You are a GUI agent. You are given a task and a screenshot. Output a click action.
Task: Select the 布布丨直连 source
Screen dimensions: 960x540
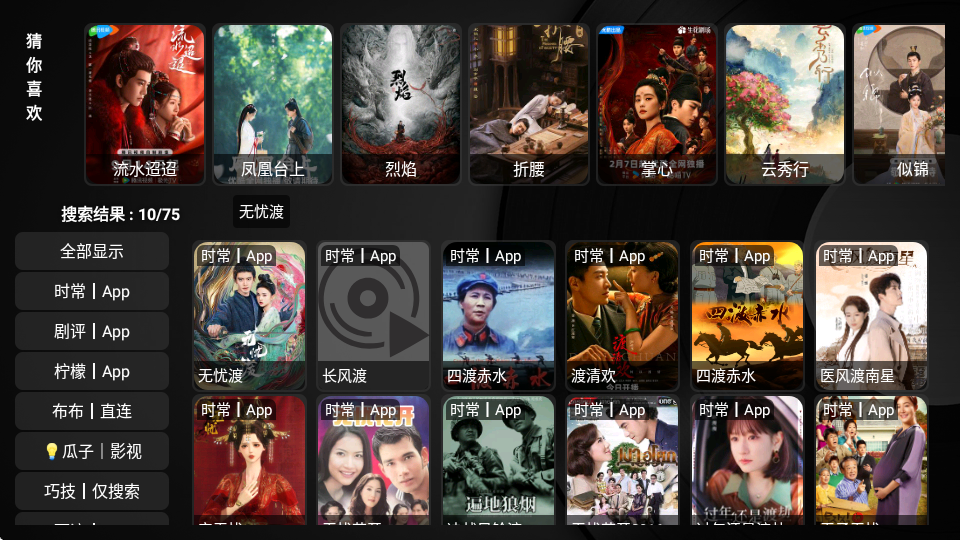tap(92, 411)
